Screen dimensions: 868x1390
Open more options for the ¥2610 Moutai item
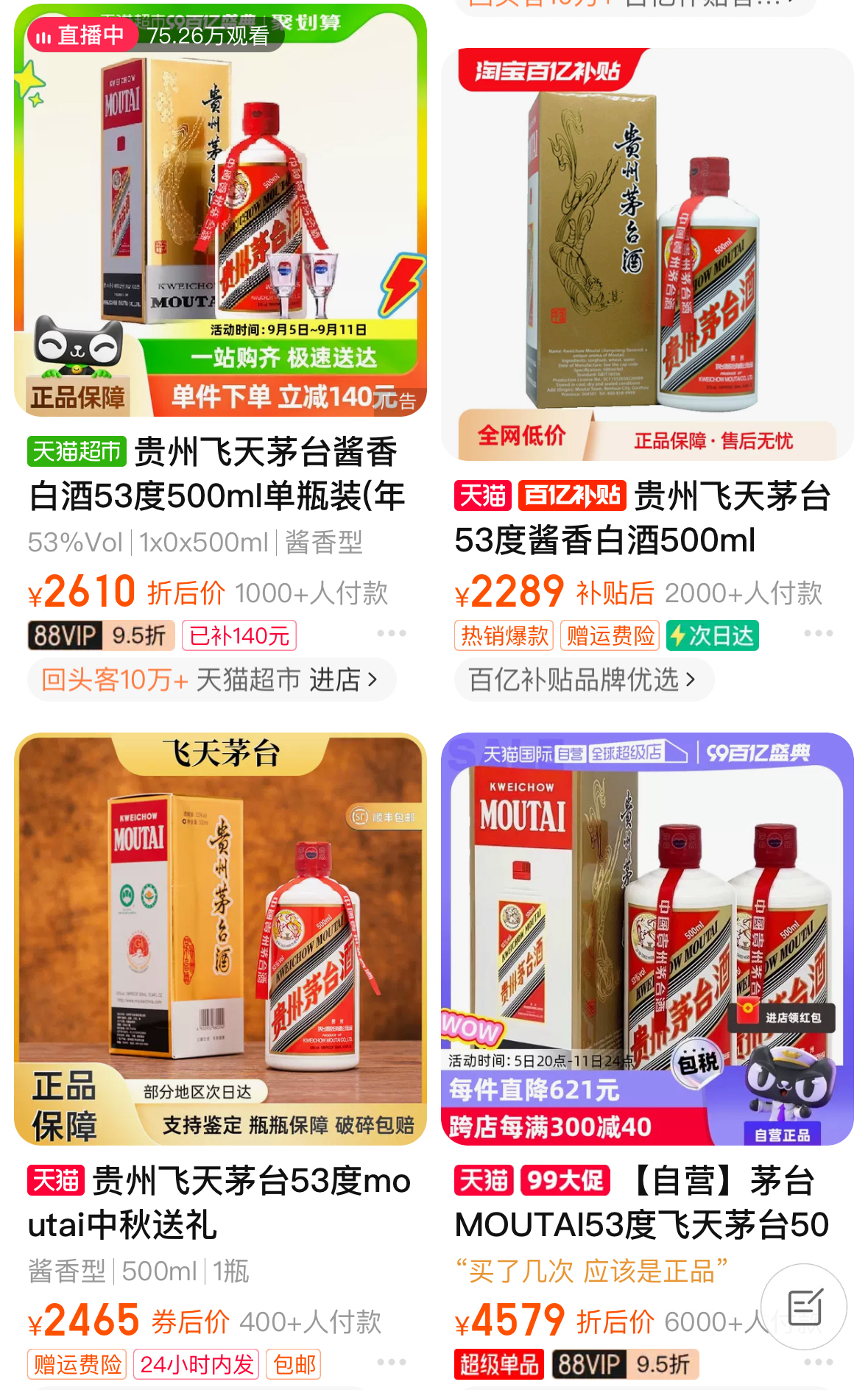tap(391, 634)
